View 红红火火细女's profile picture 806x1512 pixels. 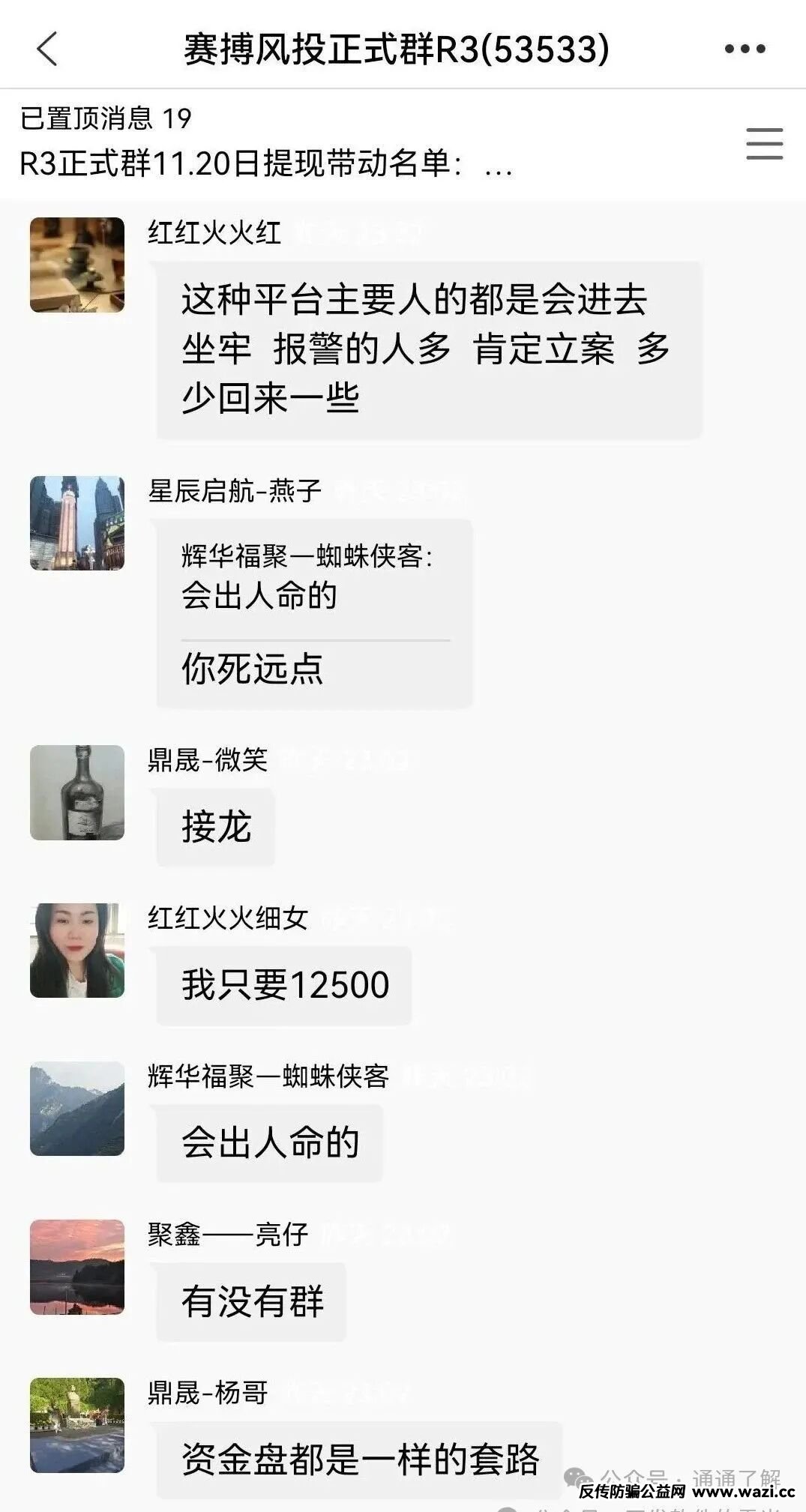(x=77, y=951)
